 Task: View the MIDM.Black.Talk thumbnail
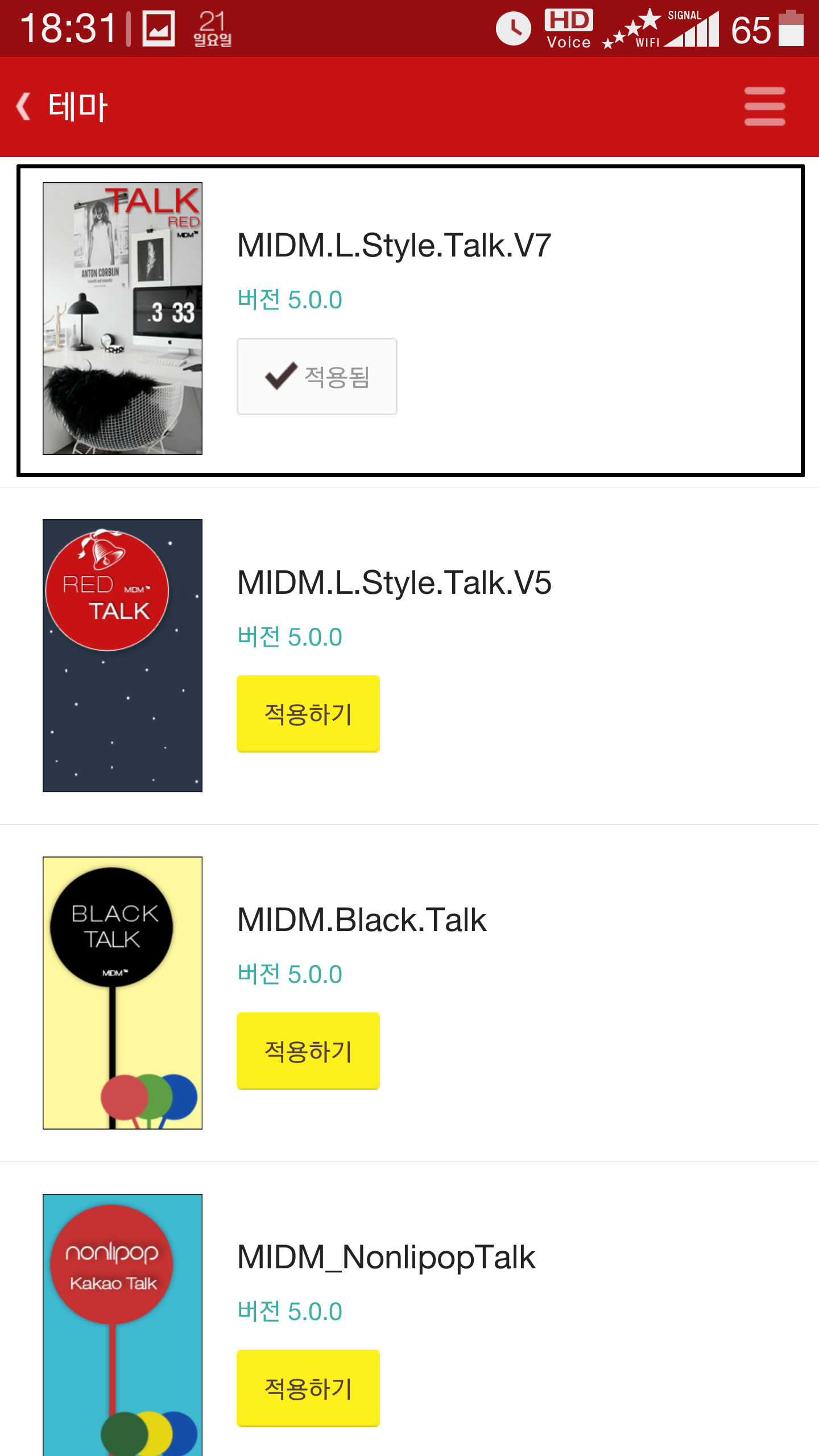coord(122,992)
